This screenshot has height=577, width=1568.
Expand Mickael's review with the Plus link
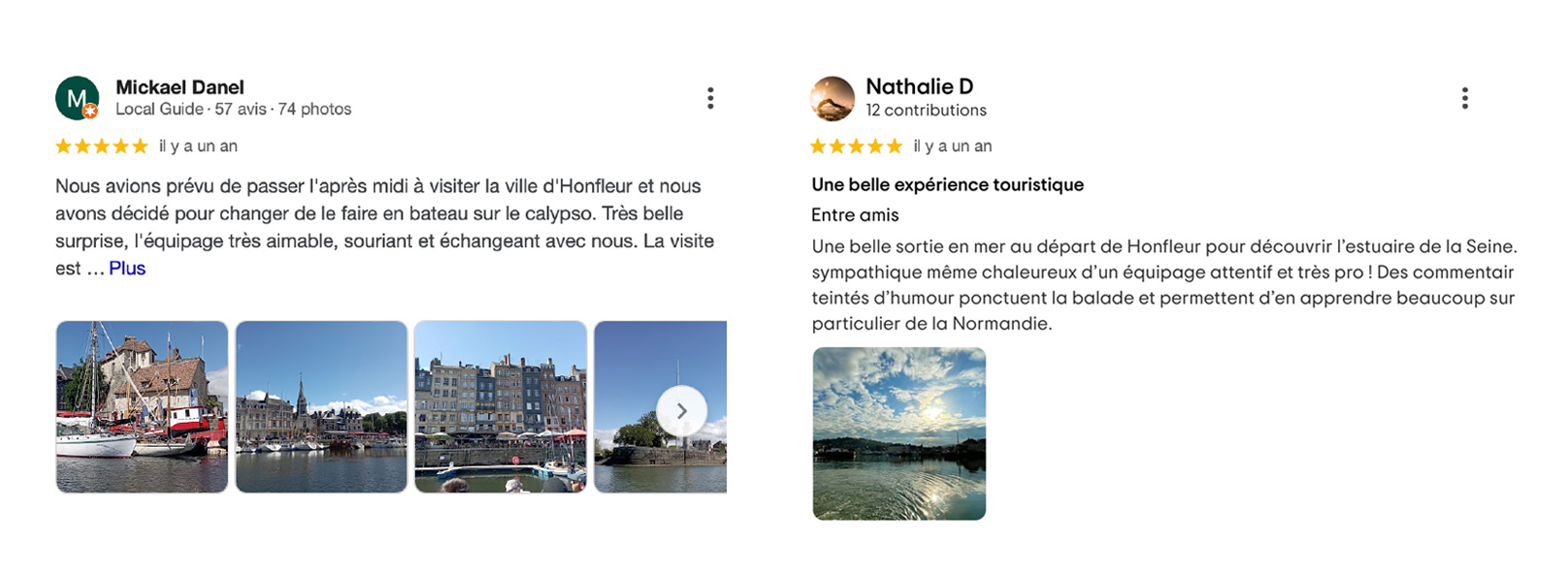pyautogui.click(x=127, y=269)
